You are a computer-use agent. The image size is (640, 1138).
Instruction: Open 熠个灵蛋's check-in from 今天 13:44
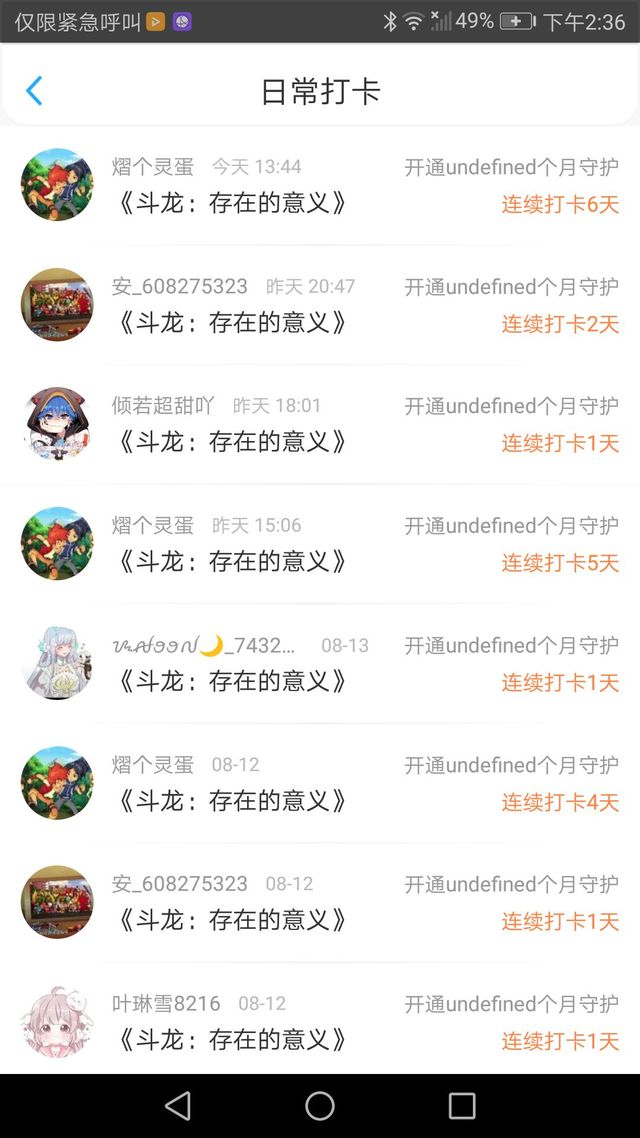tap(320, 185)
